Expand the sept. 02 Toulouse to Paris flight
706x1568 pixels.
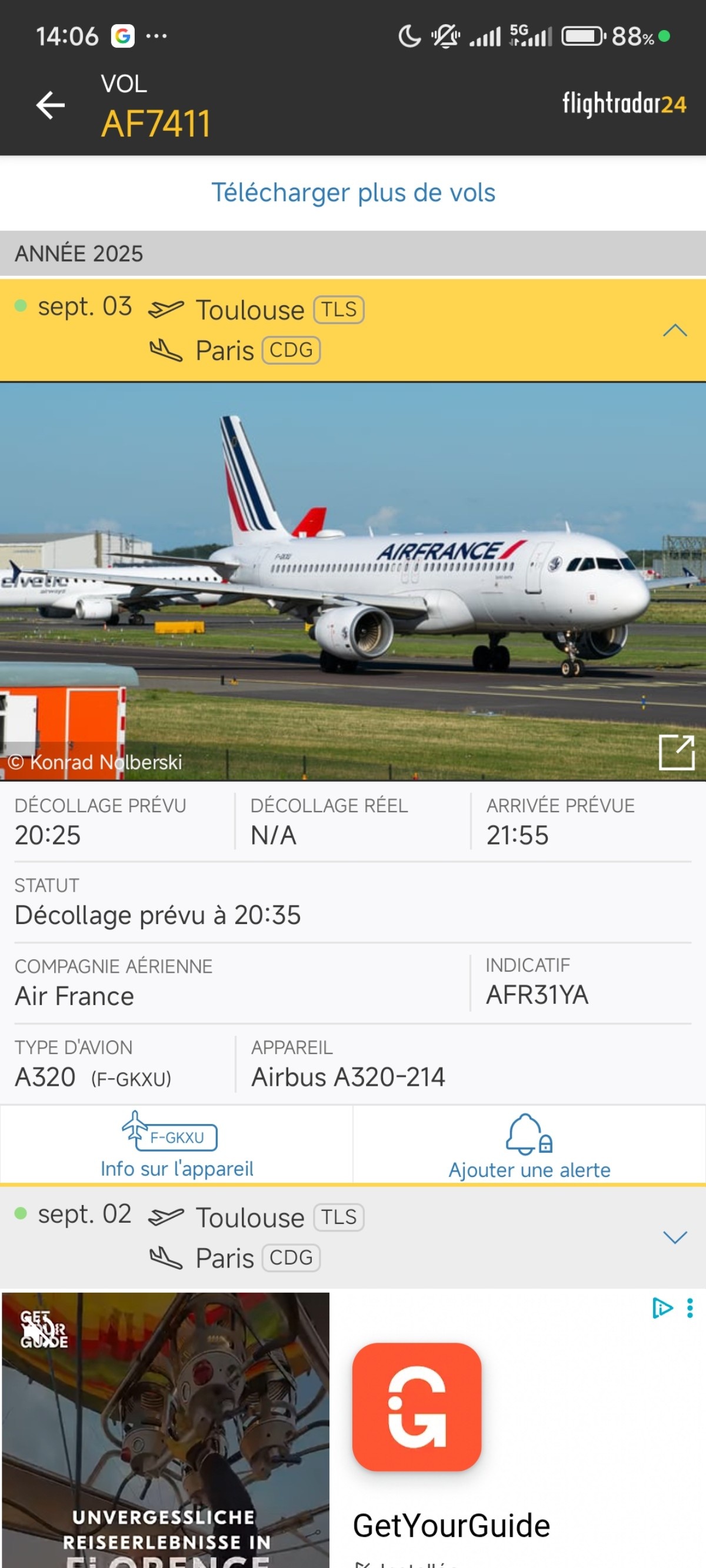(674, 1237)
